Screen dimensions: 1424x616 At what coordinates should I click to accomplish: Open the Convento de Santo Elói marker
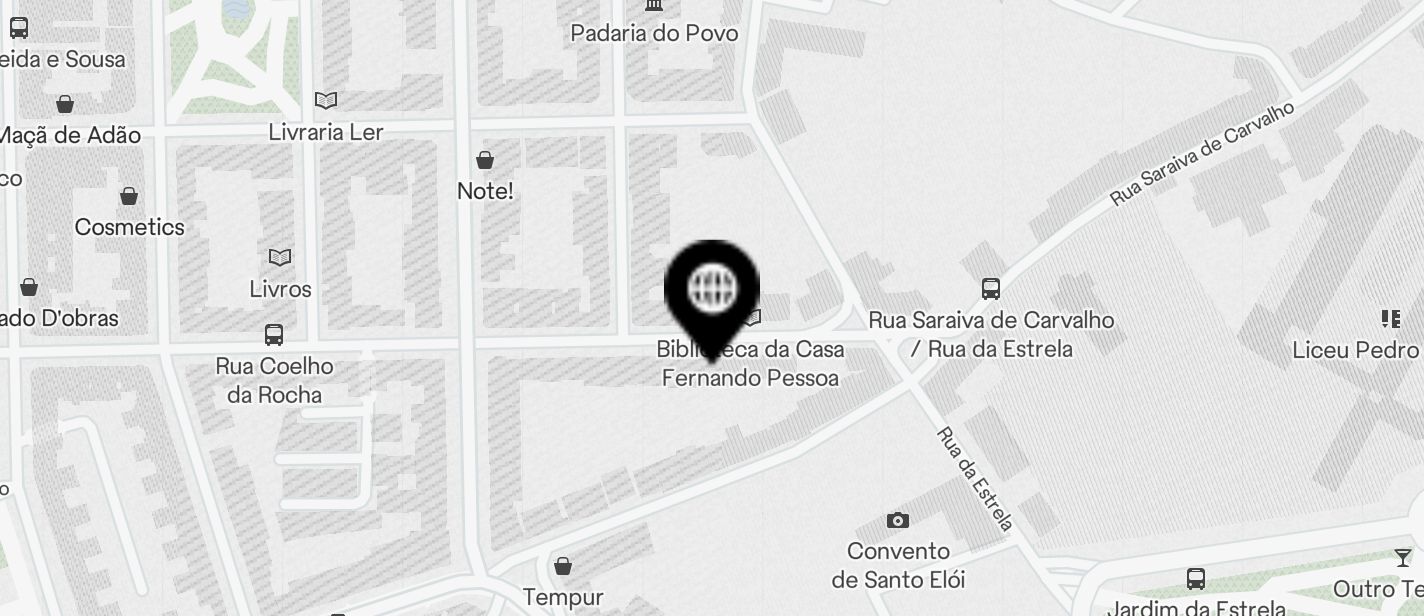tap(898, 521)
